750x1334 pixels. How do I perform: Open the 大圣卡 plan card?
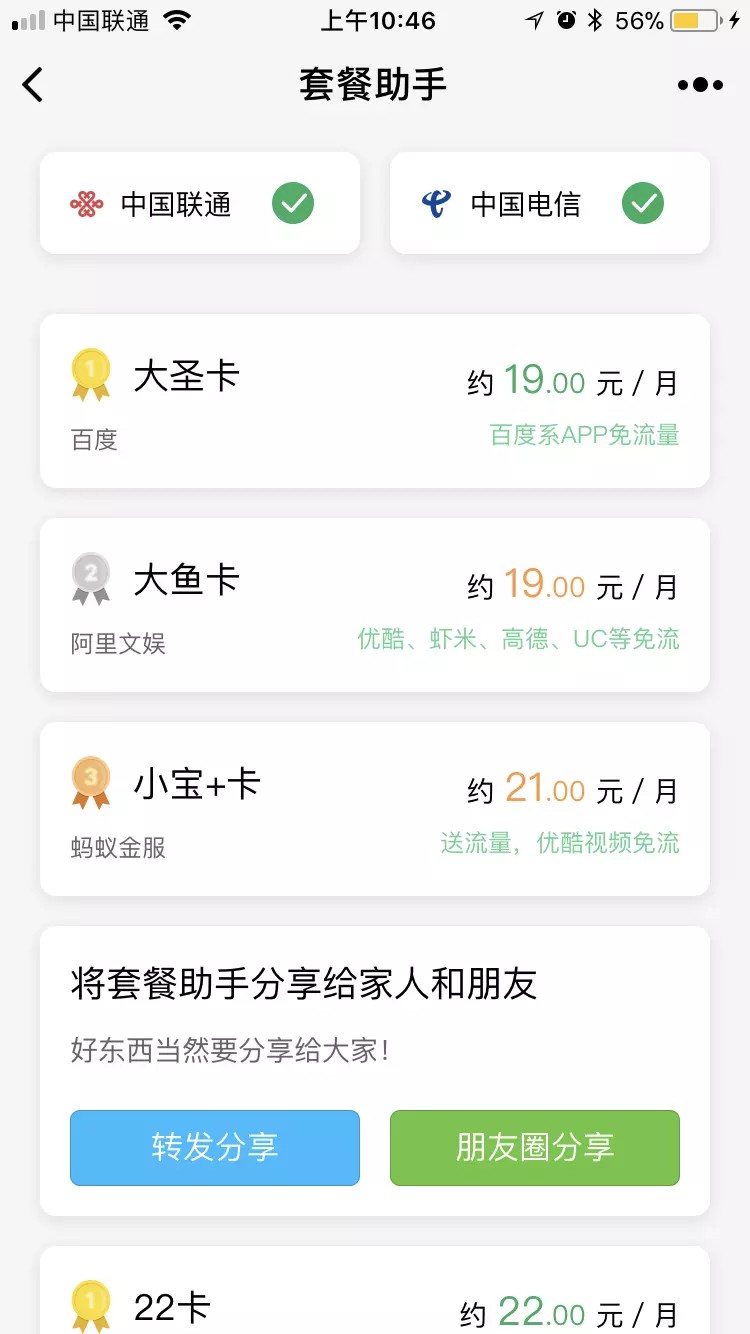[375, 401]
